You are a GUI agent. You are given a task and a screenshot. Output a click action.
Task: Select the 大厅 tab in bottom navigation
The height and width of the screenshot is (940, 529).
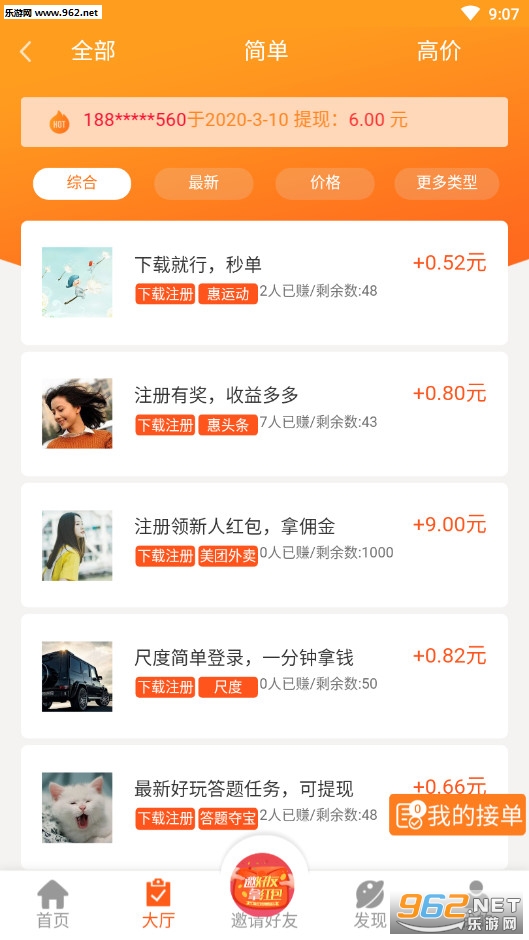(x=158, y=904)
